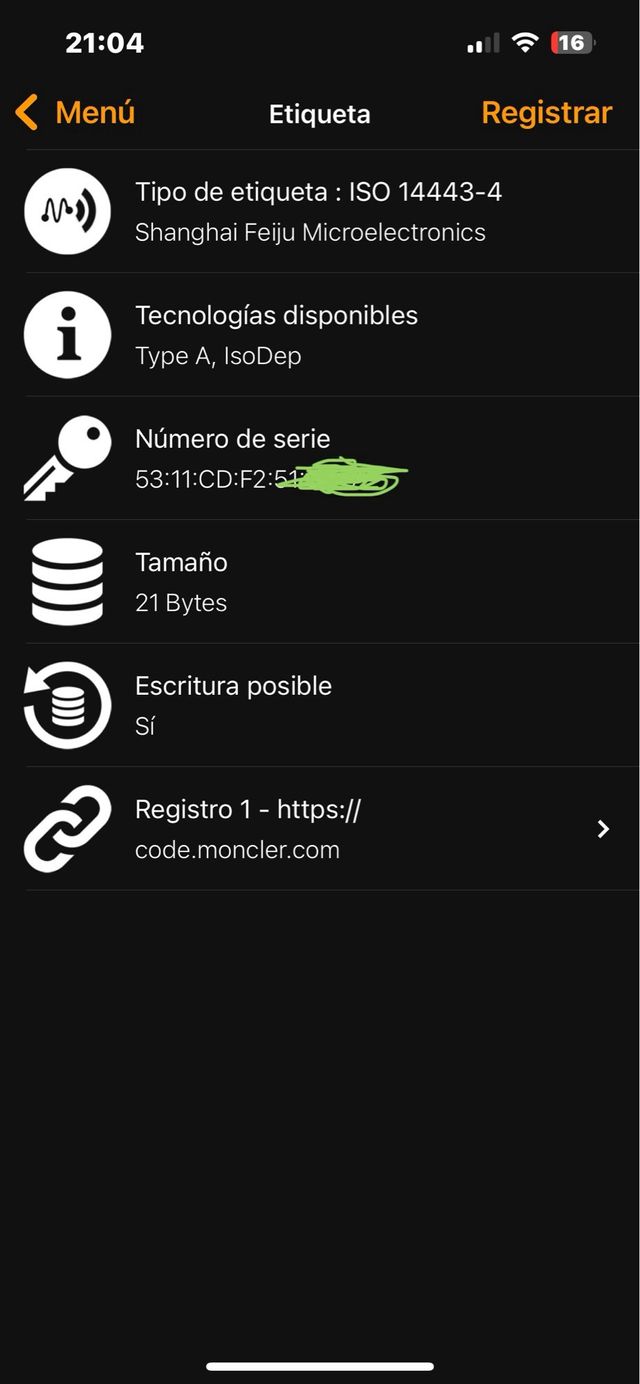Tap Registrar in the top bar
Viewport: 640px width, 1384px height.
546,113
